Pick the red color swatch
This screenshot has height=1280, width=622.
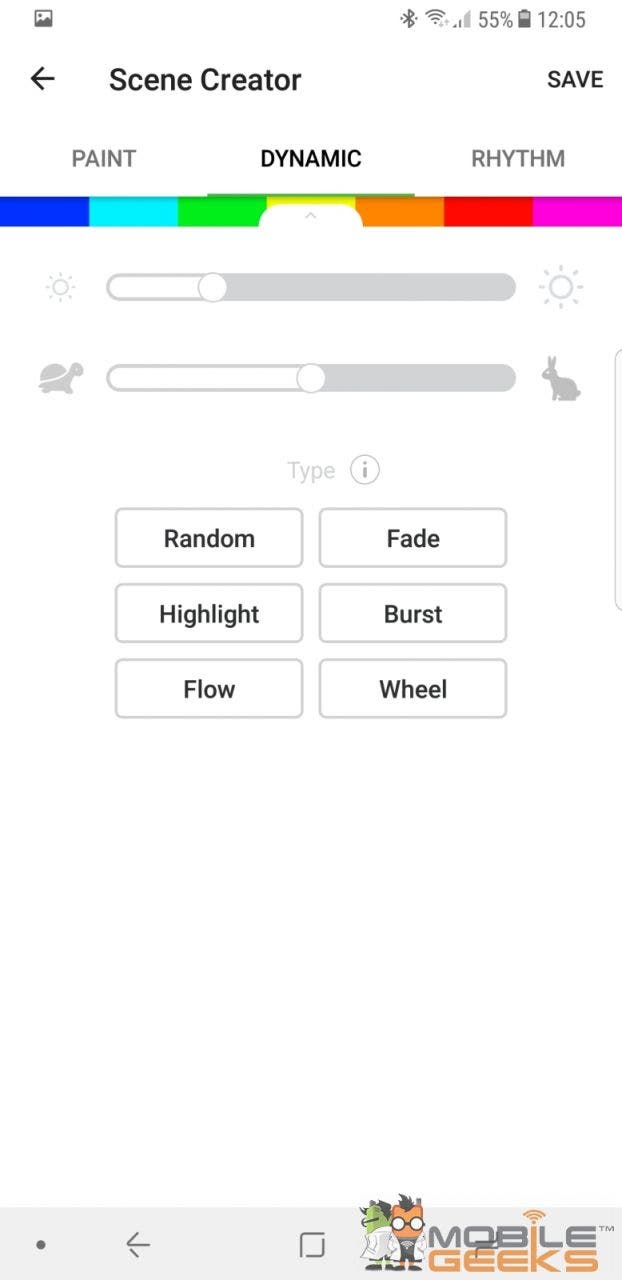(x=488, y=212)
